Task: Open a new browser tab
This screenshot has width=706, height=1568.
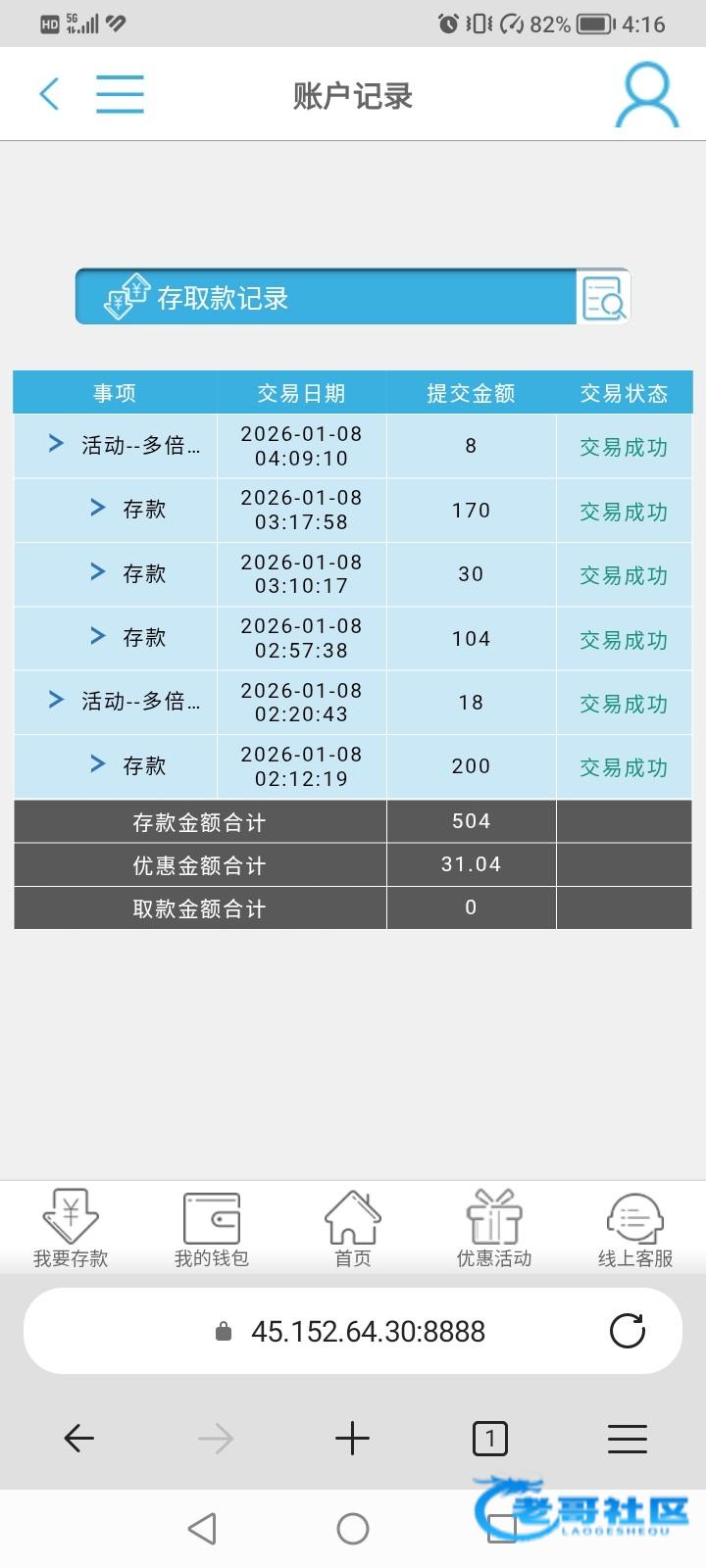Action: 352,1439
